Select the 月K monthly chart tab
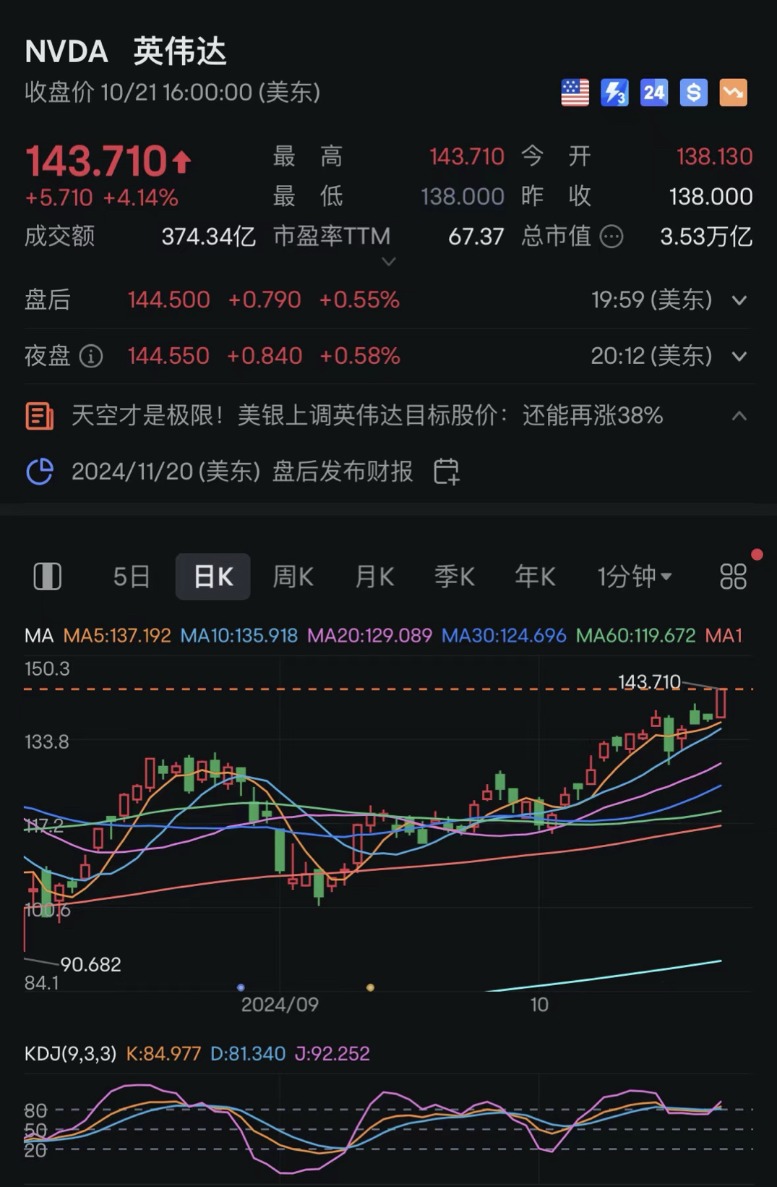Screen dimensions: 777x1187 coord(373,575)
